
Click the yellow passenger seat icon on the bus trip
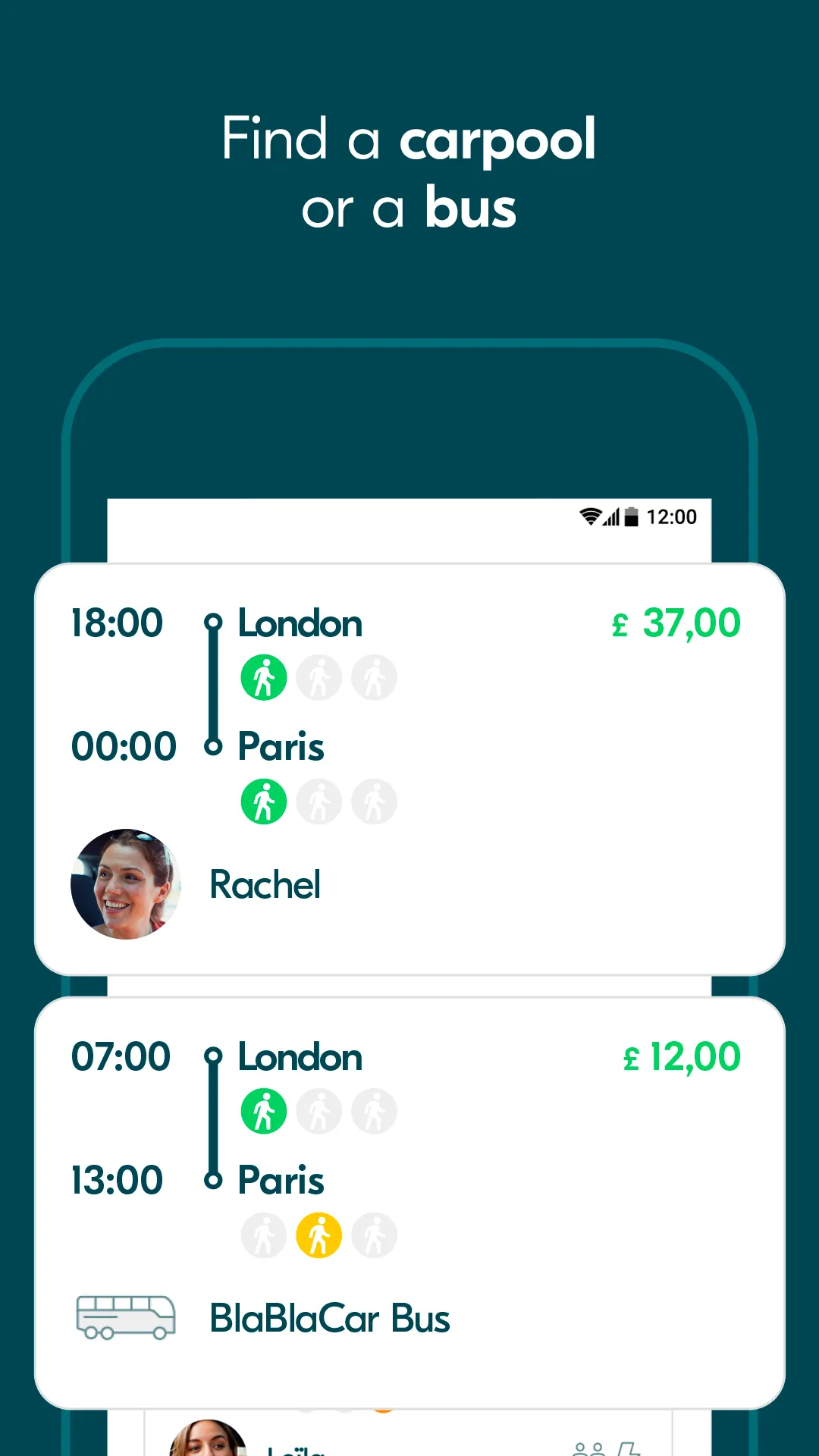point(318,1235)
